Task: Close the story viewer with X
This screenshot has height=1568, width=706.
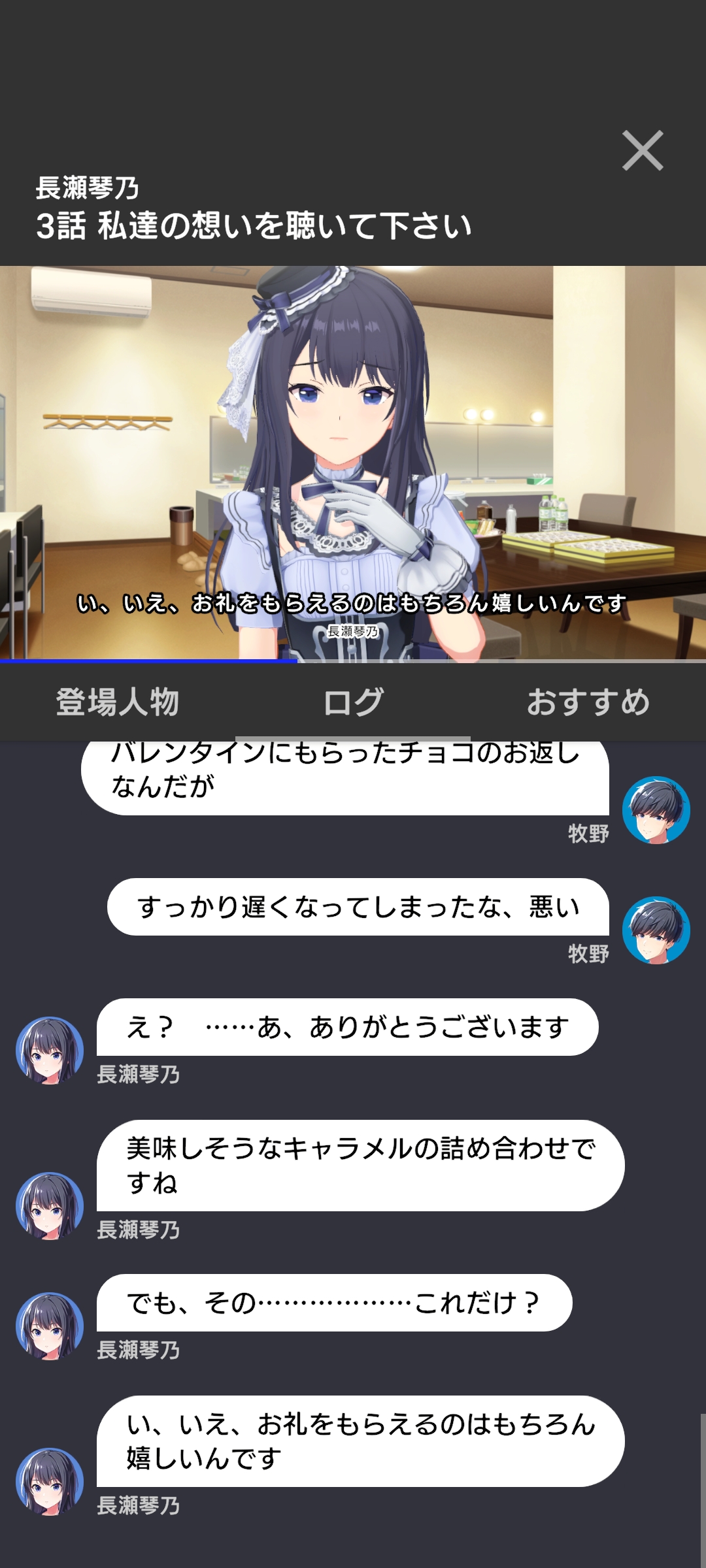Action: pos(643,151)
